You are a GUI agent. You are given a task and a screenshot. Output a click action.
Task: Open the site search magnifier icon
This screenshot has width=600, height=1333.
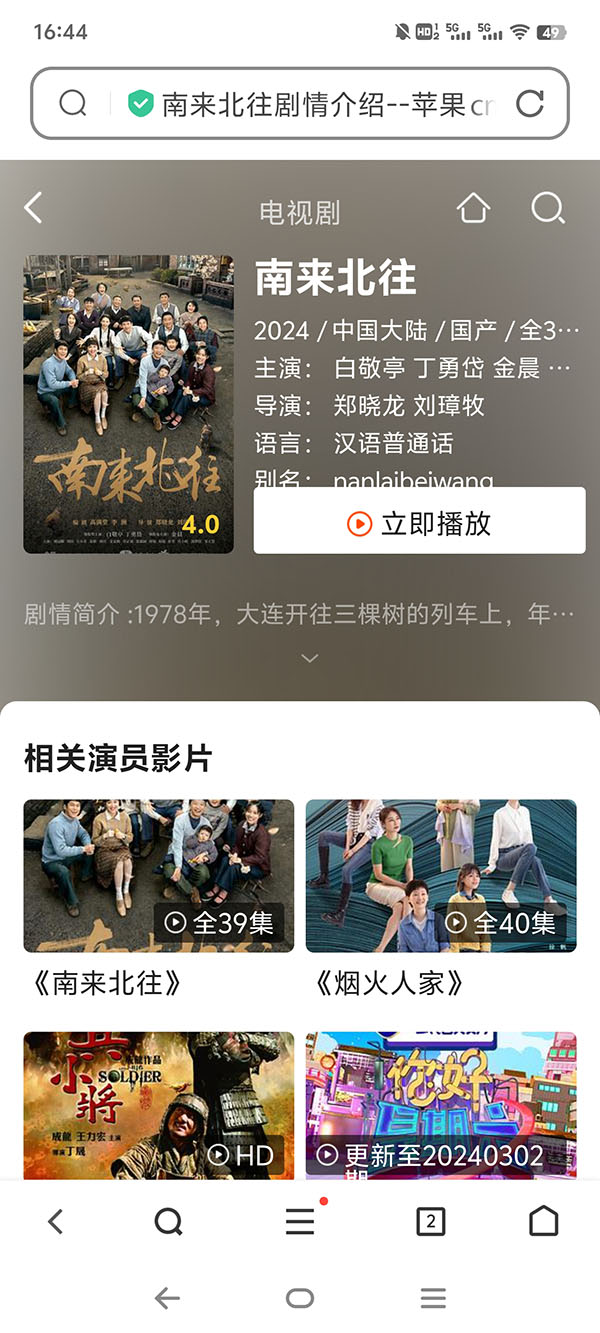pyautogui.click(x=548, y=209)
